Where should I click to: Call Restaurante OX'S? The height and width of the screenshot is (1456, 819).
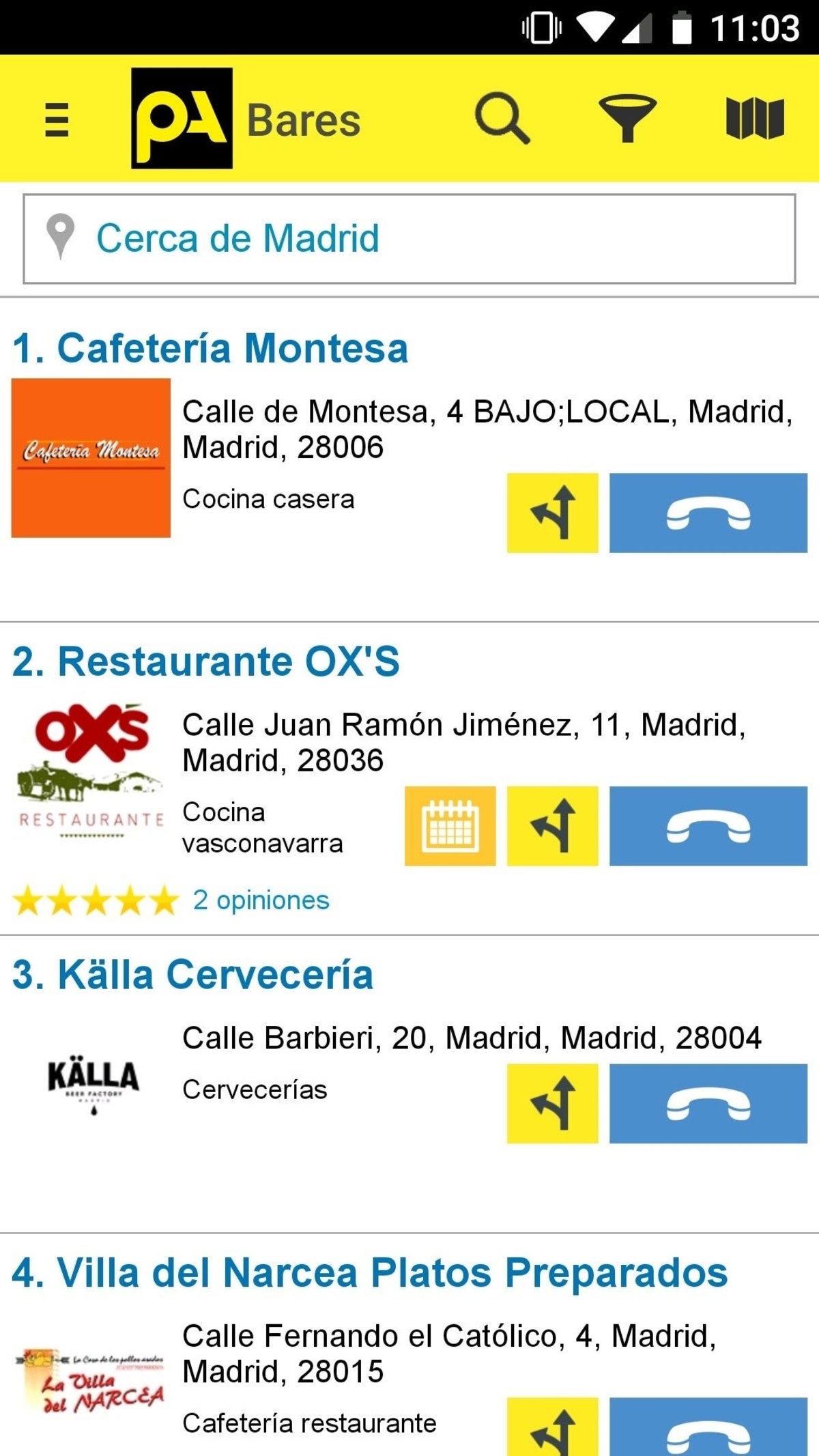tap(708, 826)
